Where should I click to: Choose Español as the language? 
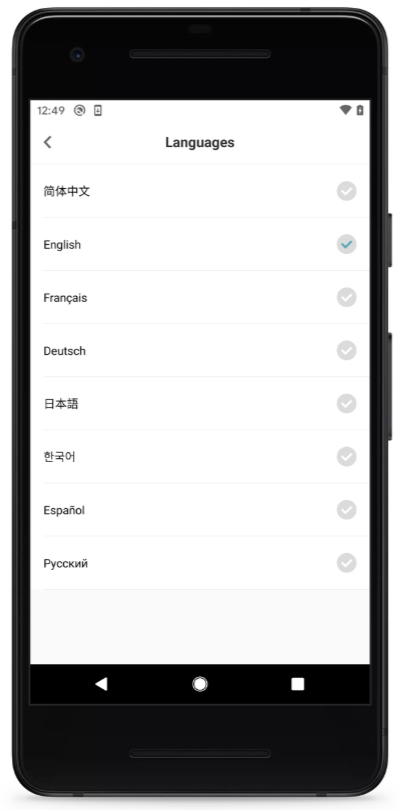[200, 510]
